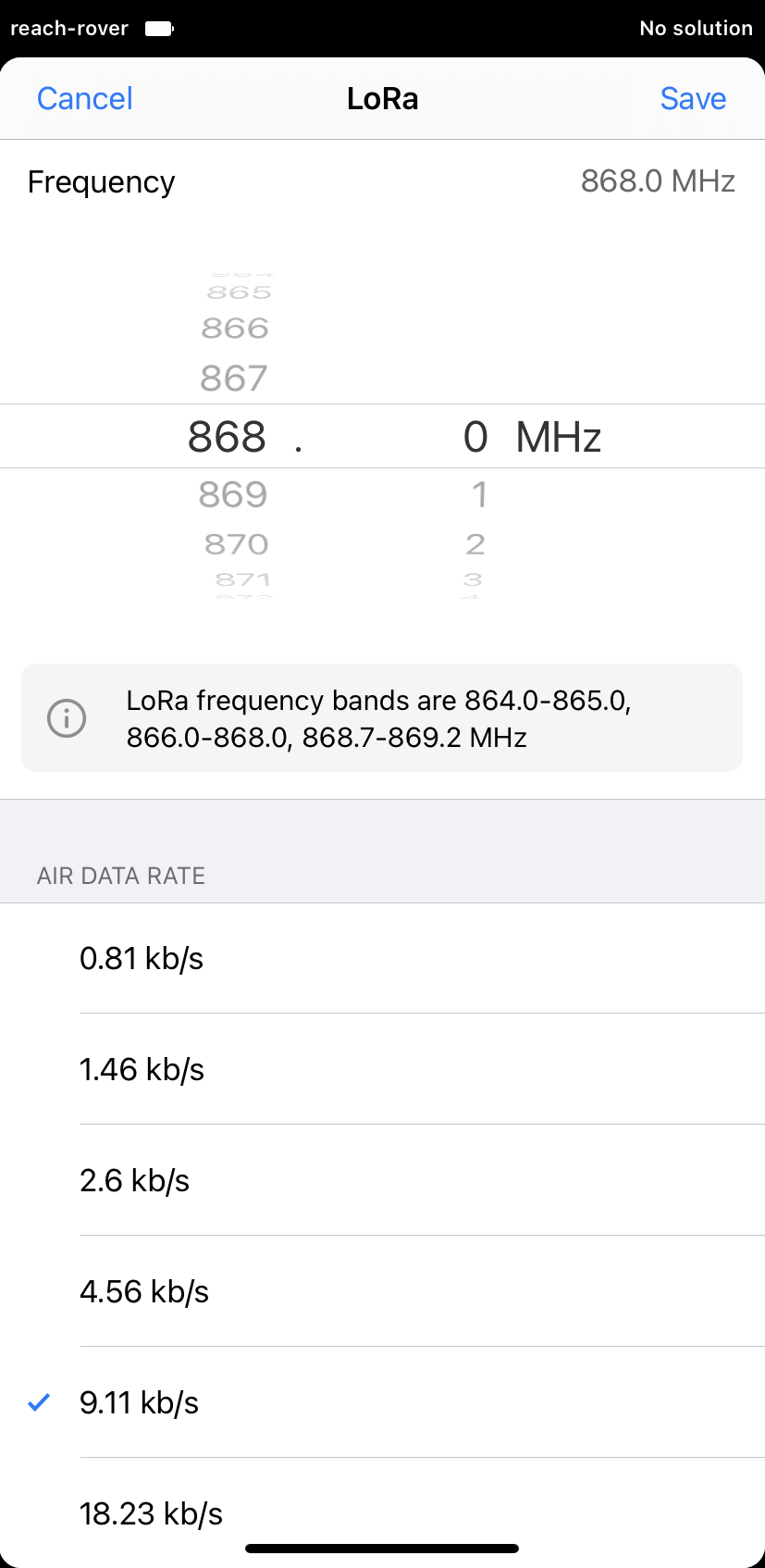Image resolution: width=765 pixels, height=1568 pixels.
Task: Save the LoRa configuration
Action: click(693, 99)
